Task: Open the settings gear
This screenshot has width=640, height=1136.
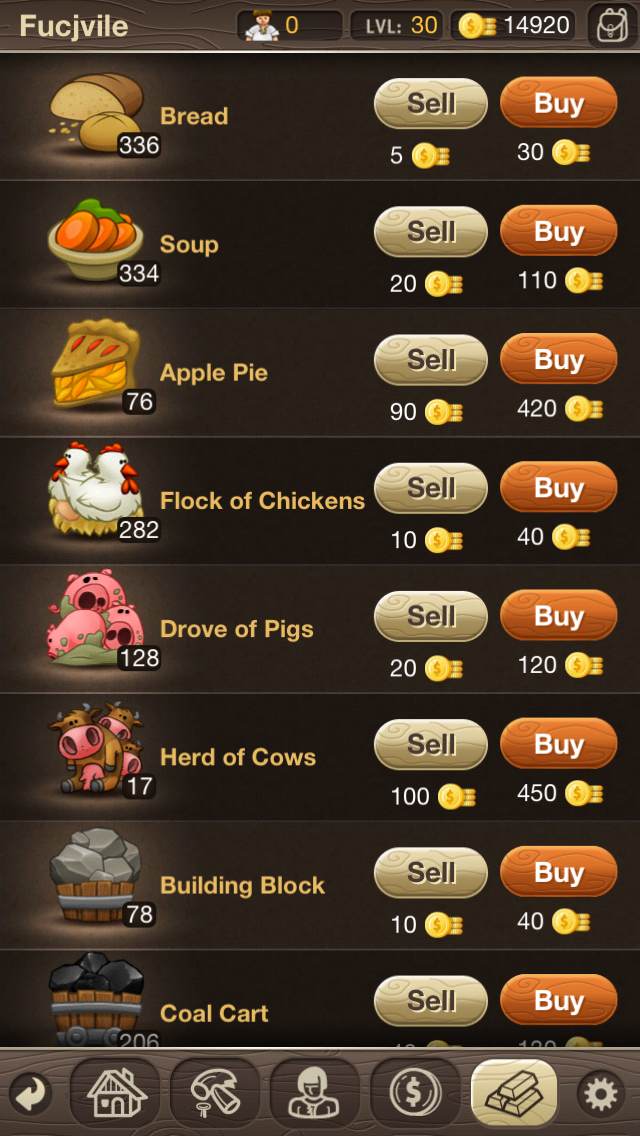Action: [601, 1094]
